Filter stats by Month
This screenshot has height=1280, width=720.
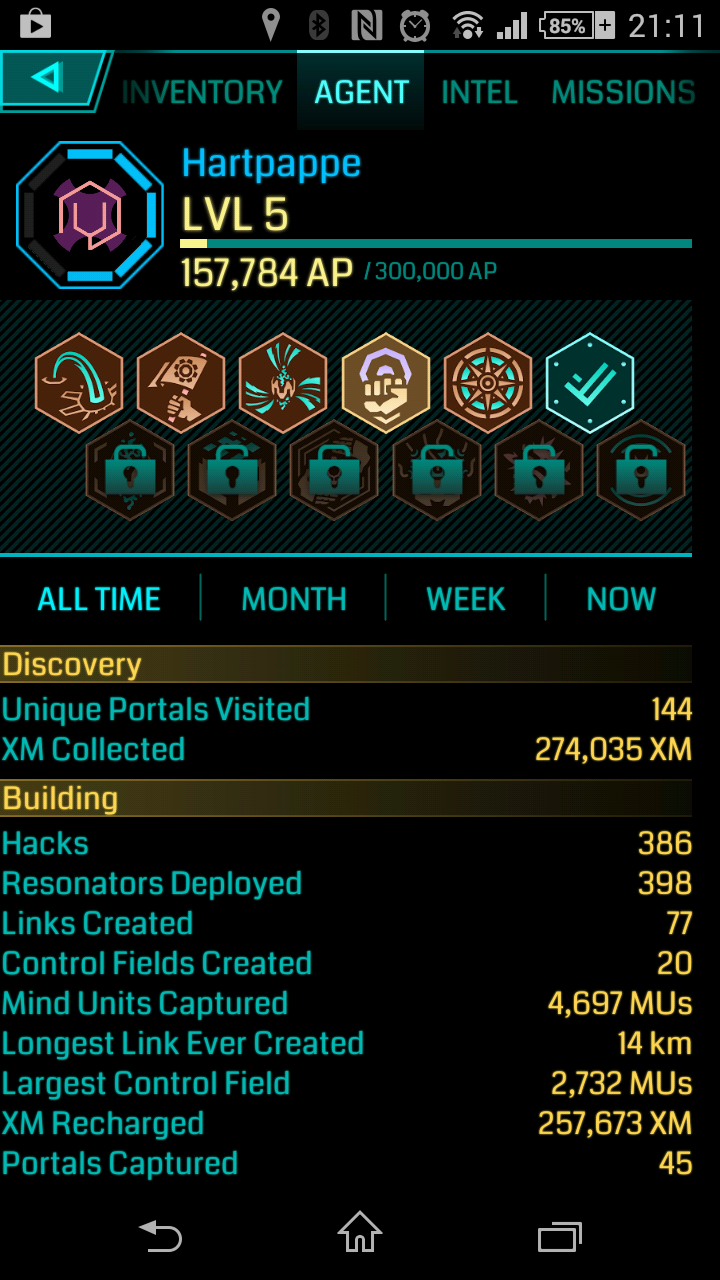(x=294, y=599)
